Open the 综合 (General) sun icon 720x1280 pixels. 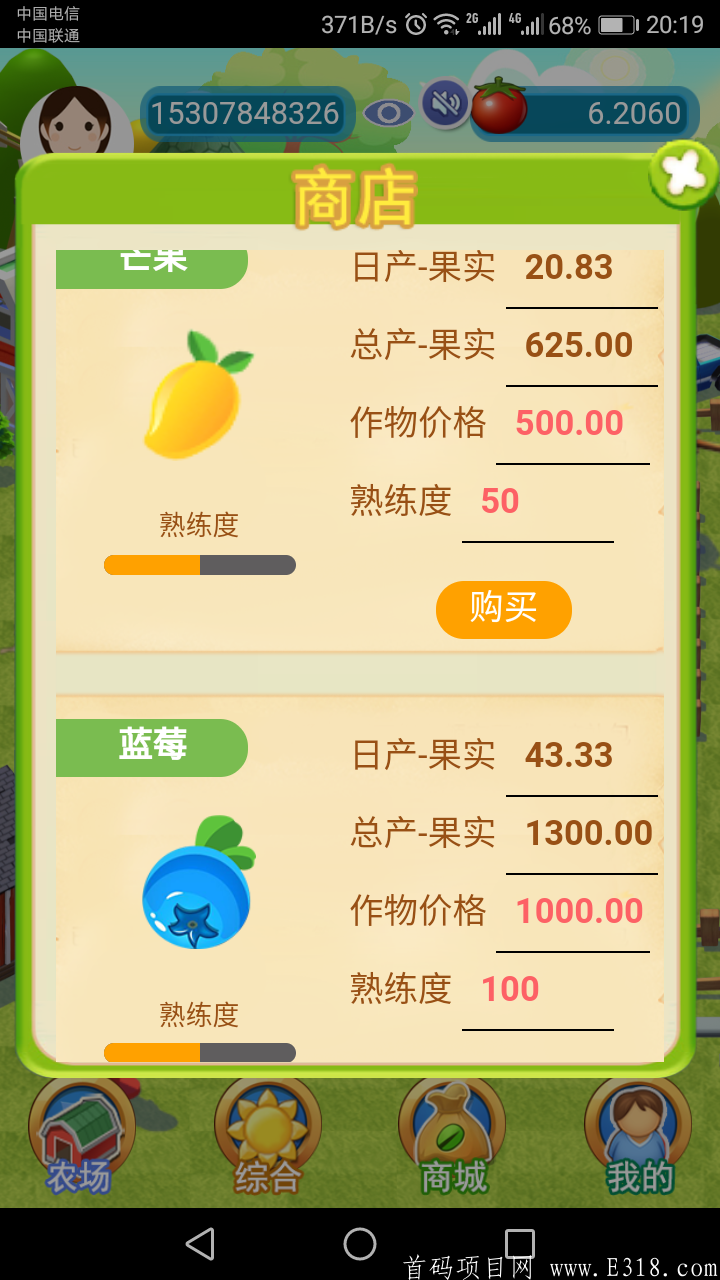(x=265, y=1125)
